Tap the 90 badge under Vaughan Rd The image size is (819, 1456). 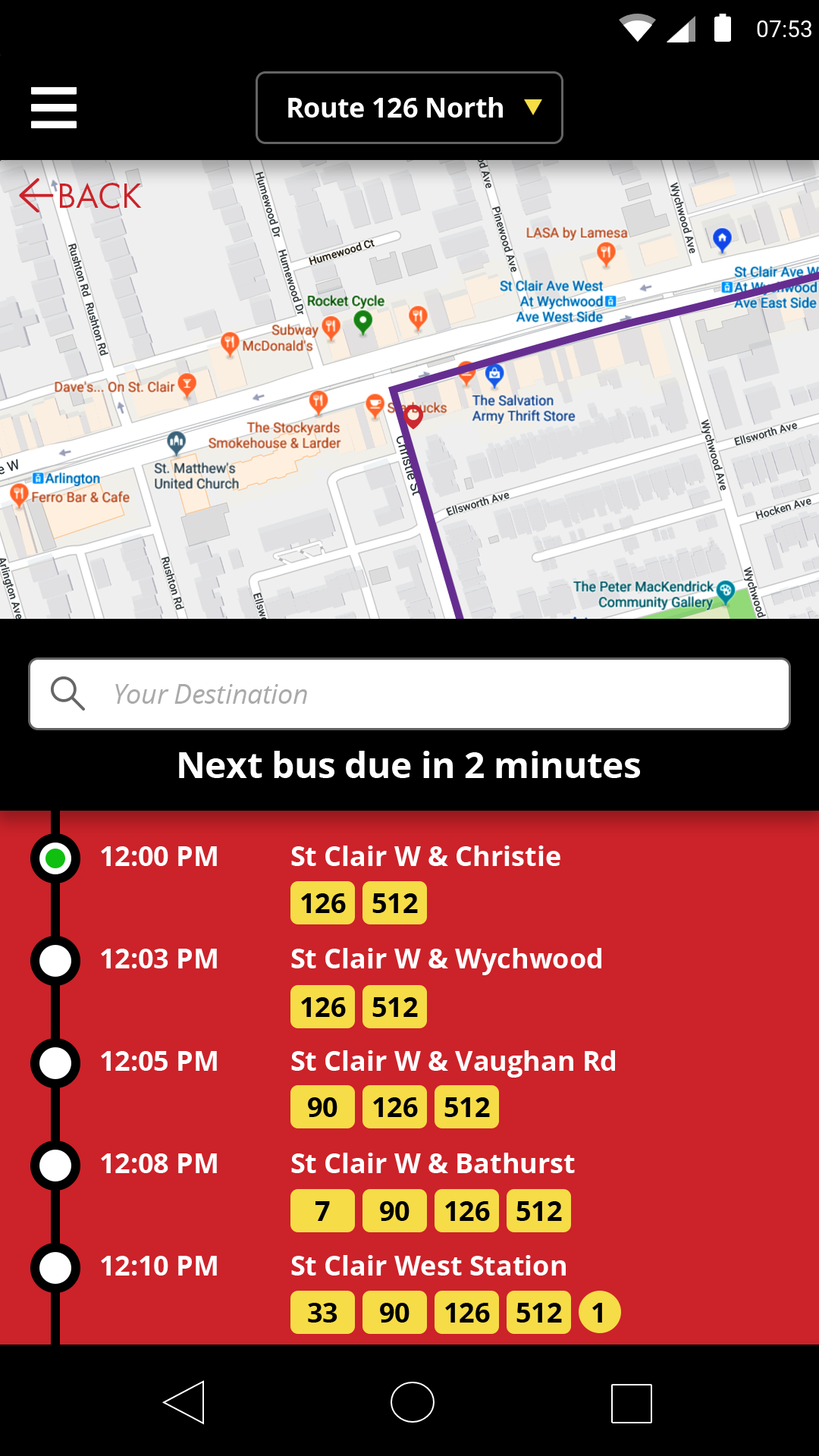click(x=322, y=1107)
